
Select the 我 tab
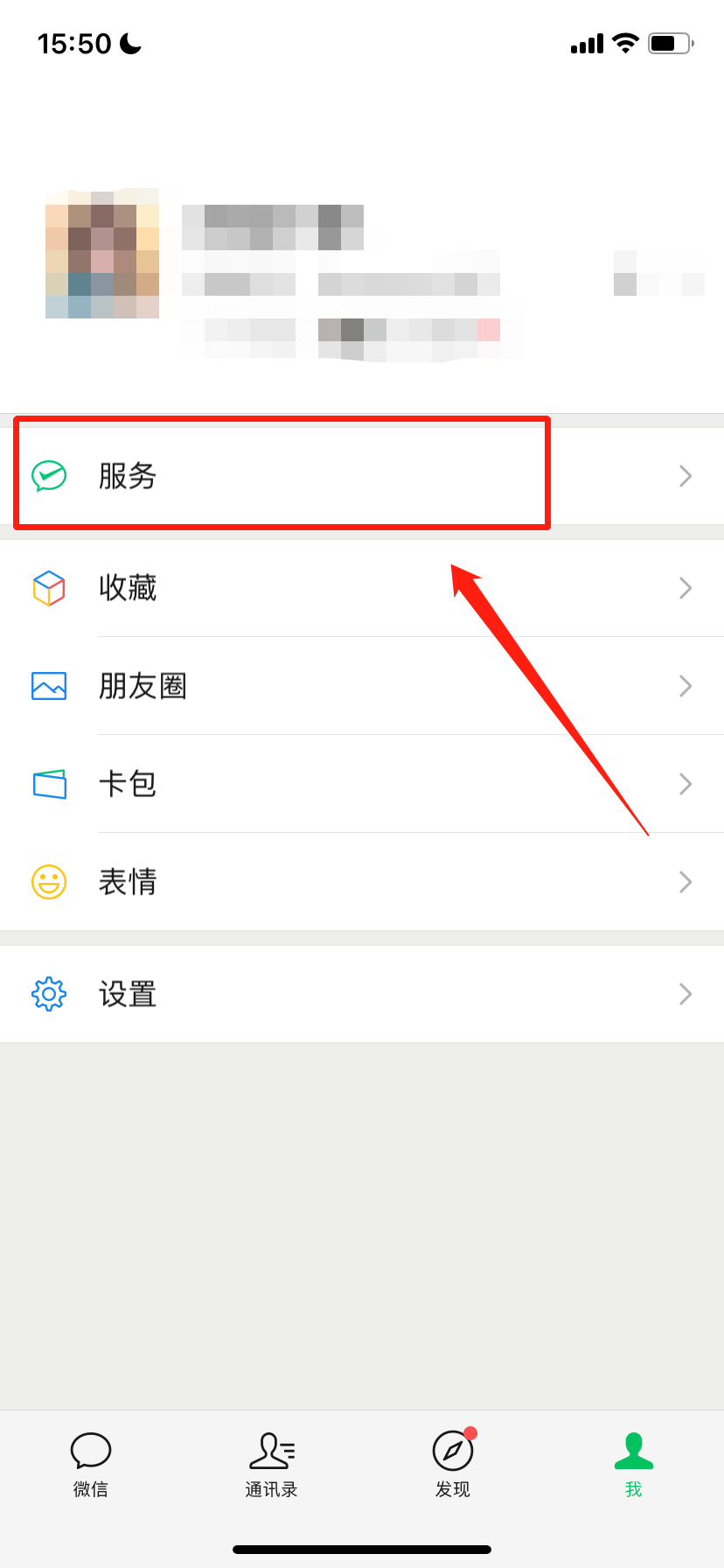[x=634, y=1465]
